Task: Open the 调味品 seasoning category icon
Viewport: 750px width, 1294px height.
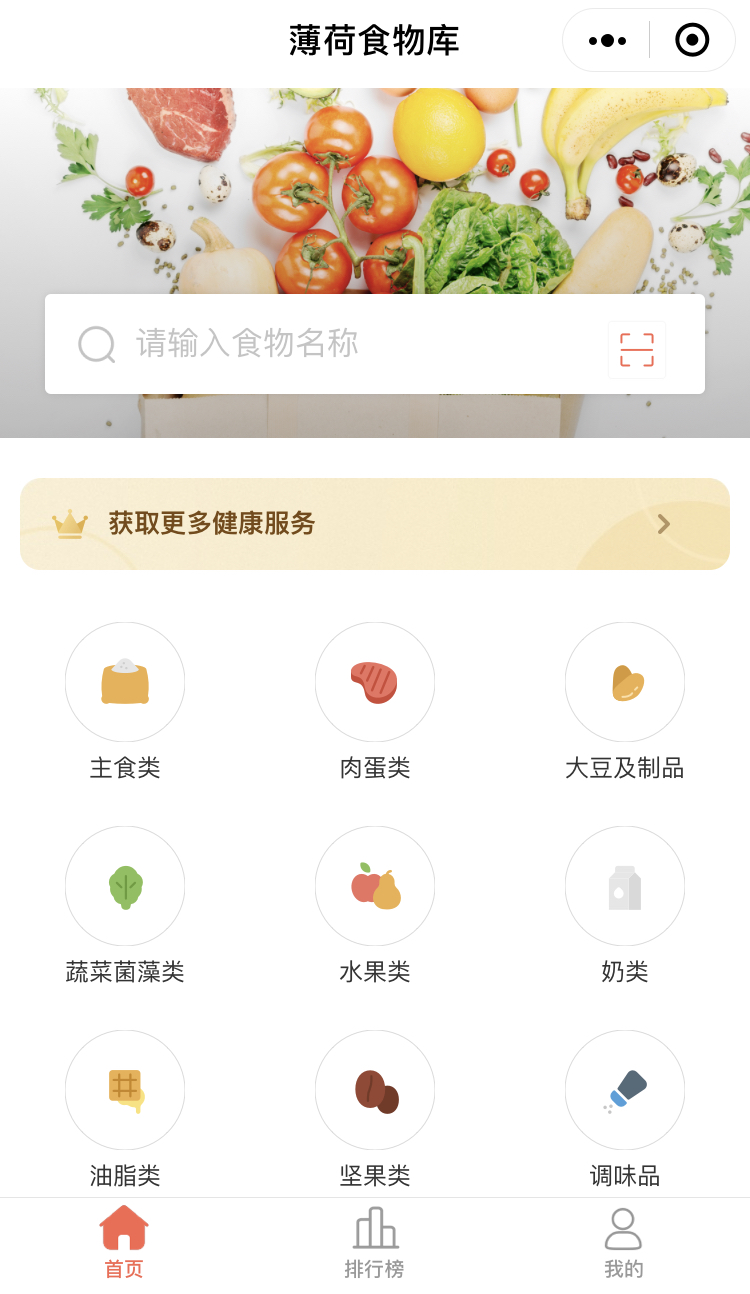Action: tap(625, 1090)
